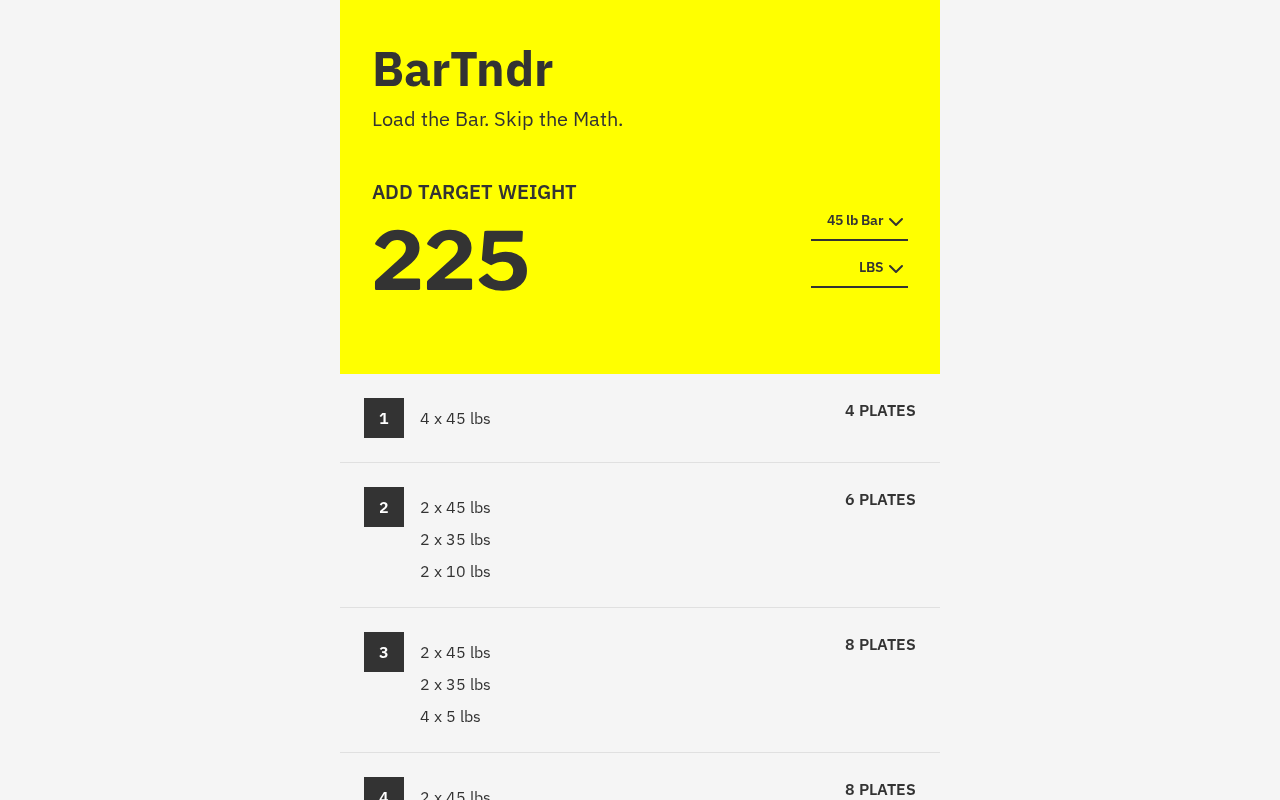
Task: Expand the LBS unit selector
Action: (x=860, y=268)
